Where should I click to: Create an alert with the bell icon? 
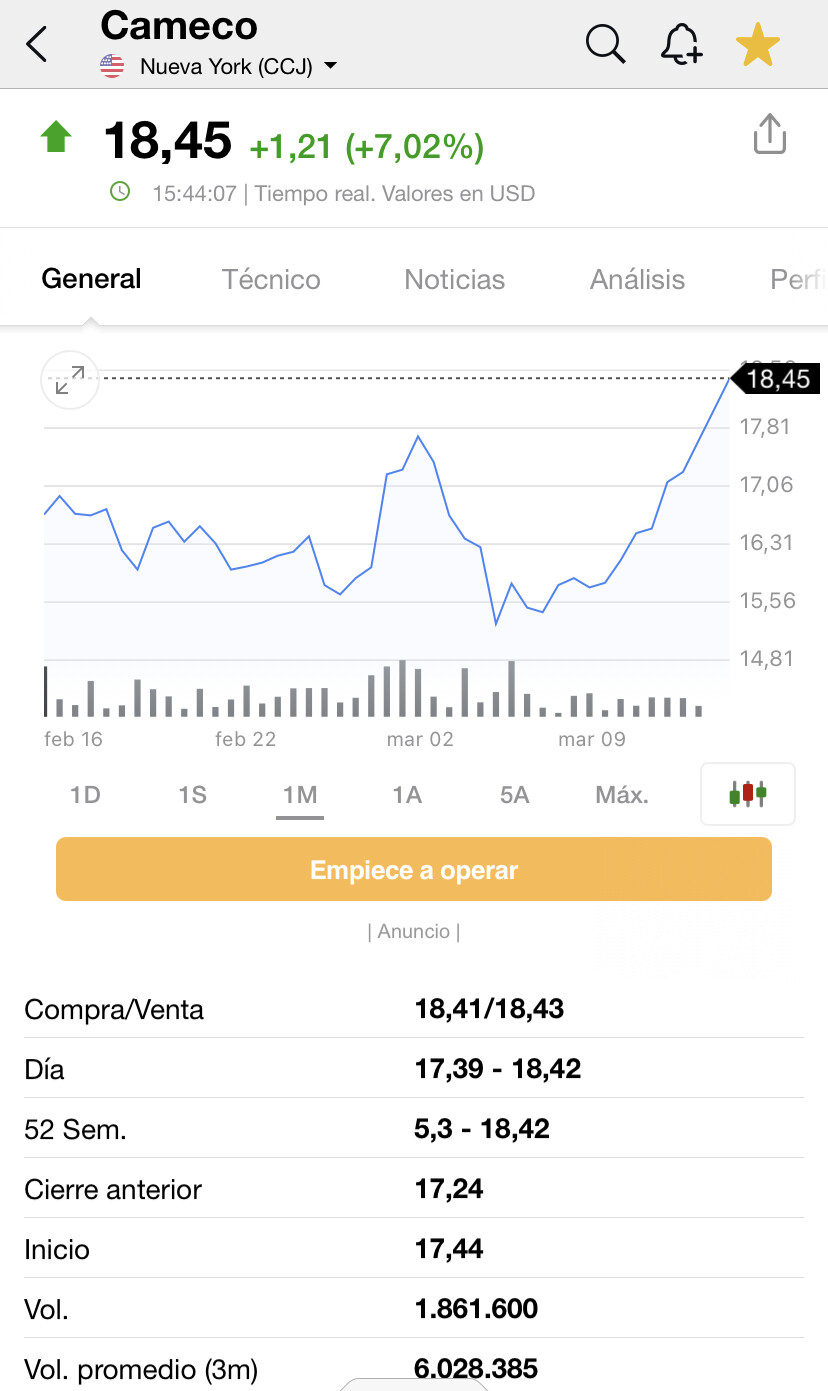pos(681,45)
